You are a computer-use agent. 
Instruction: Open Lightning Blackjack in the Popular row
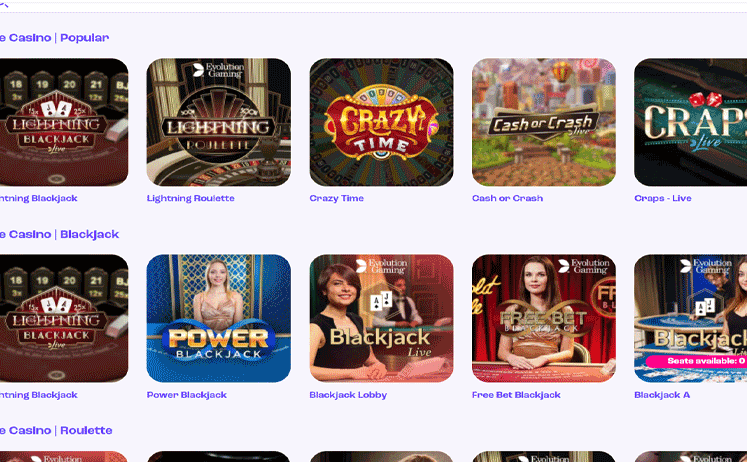pos(64,122)
